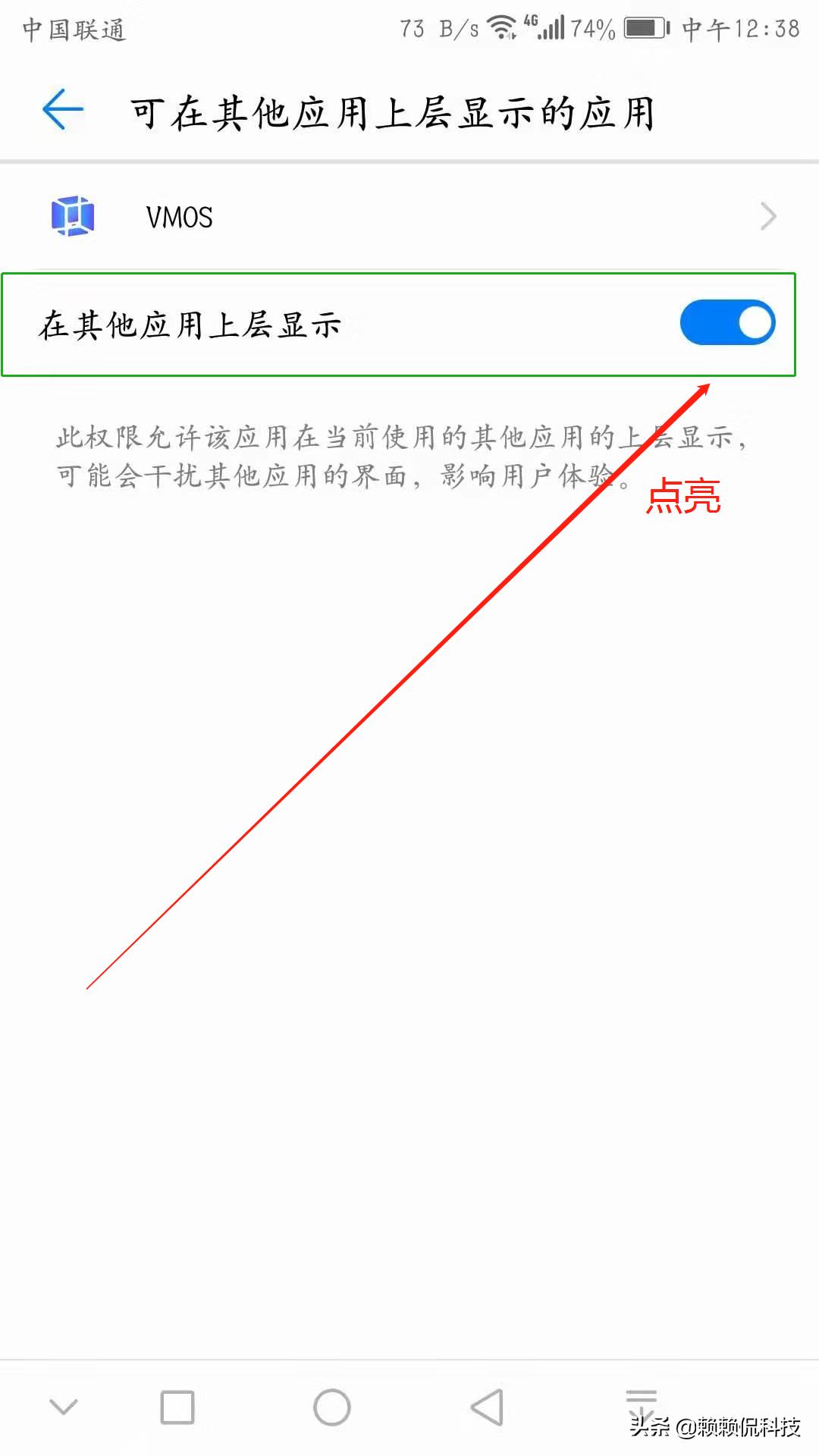
Task: Open recent apps with the square button
Action: 177,1407
